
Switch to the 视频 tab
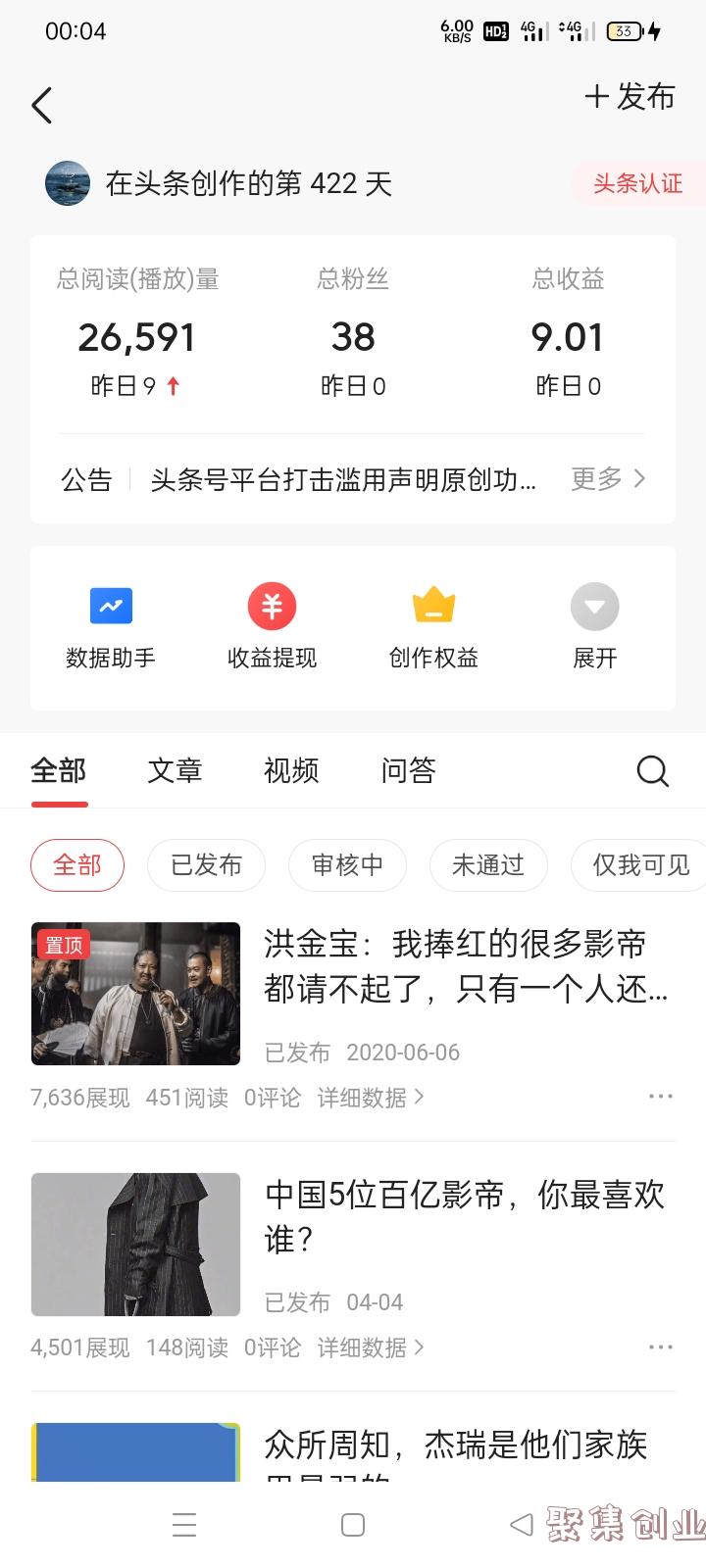pos(291,770)
